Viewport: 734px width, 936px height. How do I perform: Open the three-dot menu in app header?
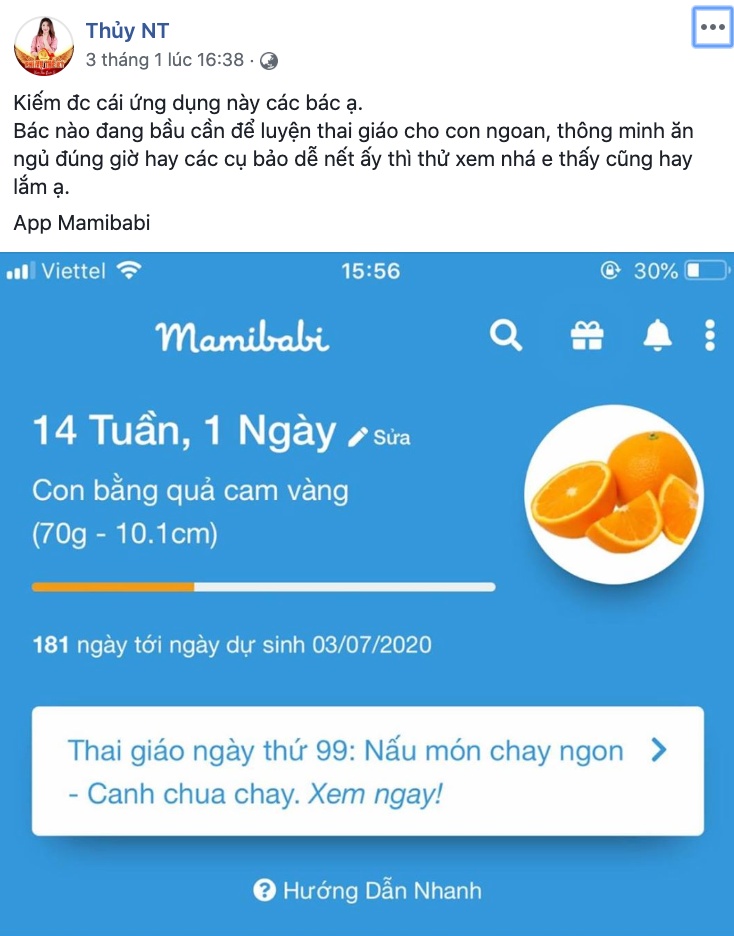[711, 336]
